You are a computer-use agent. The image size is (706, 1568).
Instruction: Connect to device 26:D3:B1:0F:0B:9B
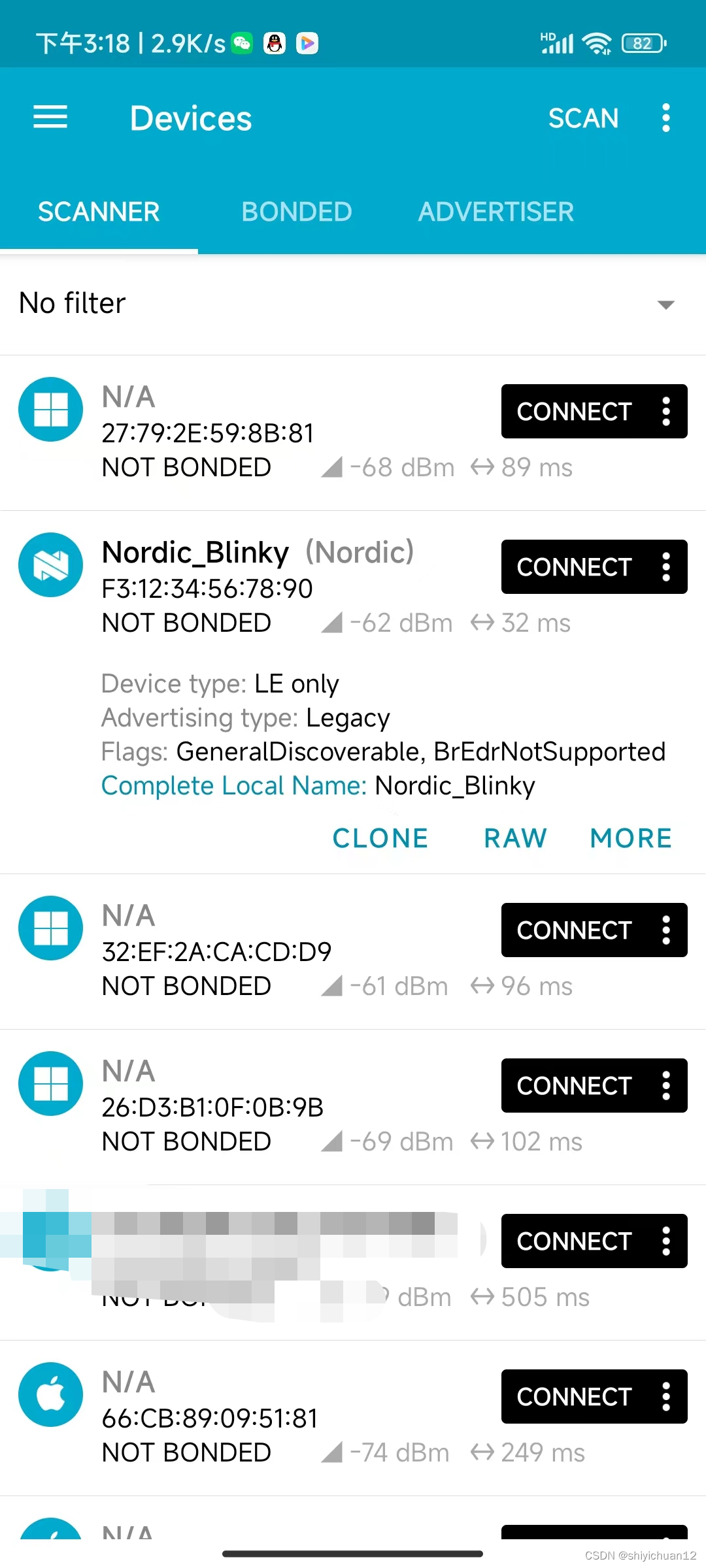[574, 1086]
